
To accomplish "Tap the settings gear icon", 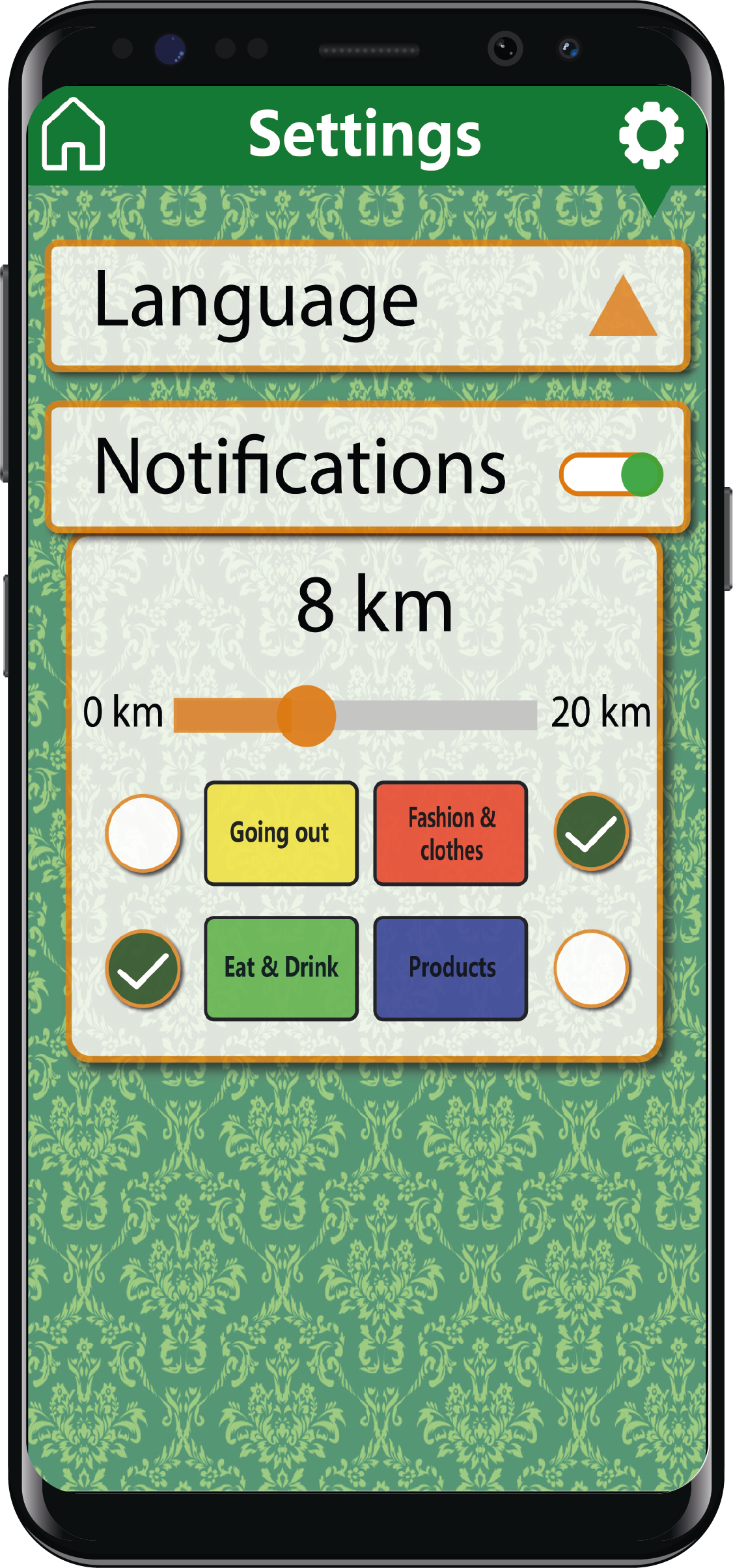I will [651, 135].
